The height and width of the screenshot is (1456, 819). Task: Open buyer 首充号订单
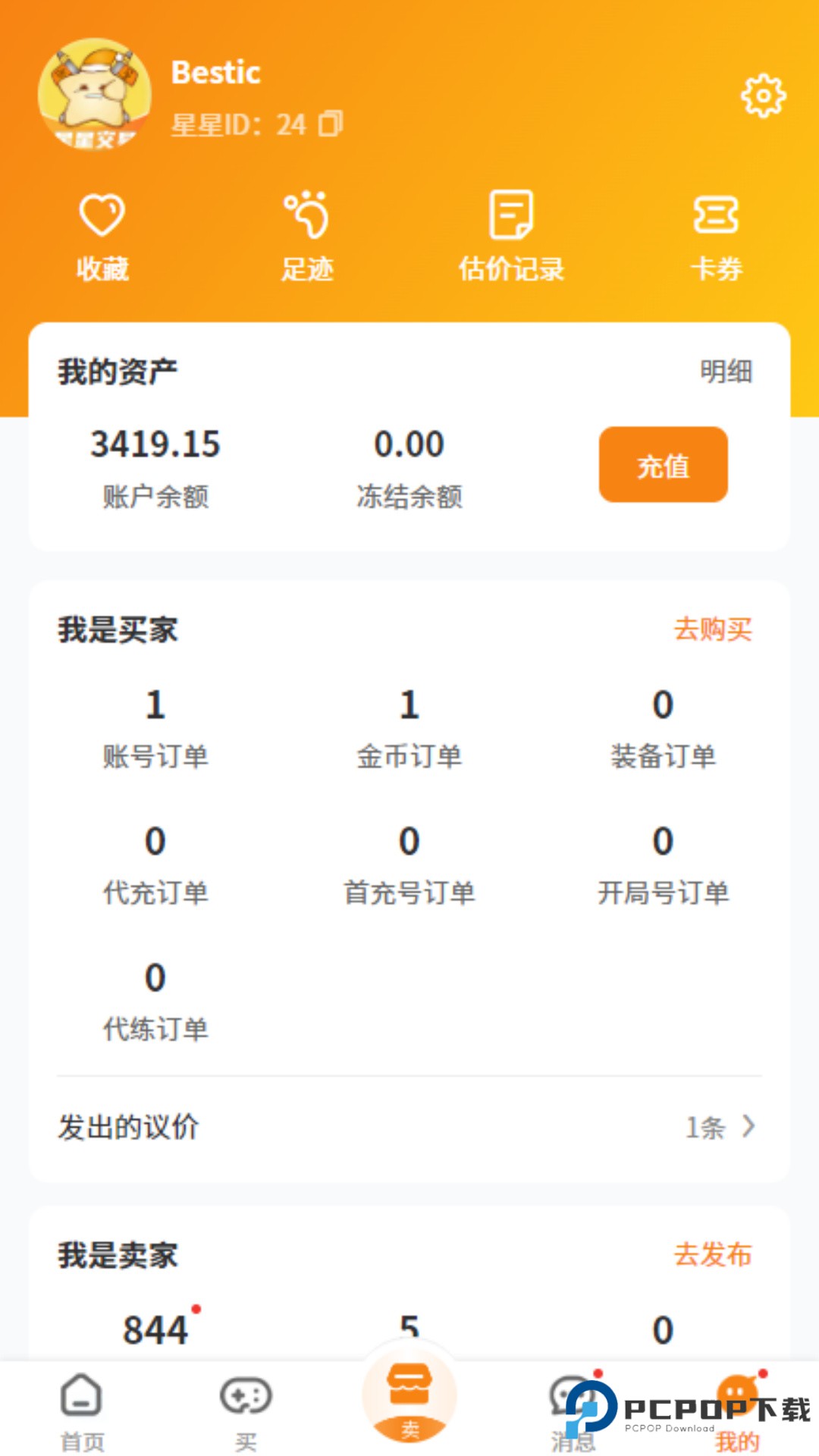(x=409, y=864)
